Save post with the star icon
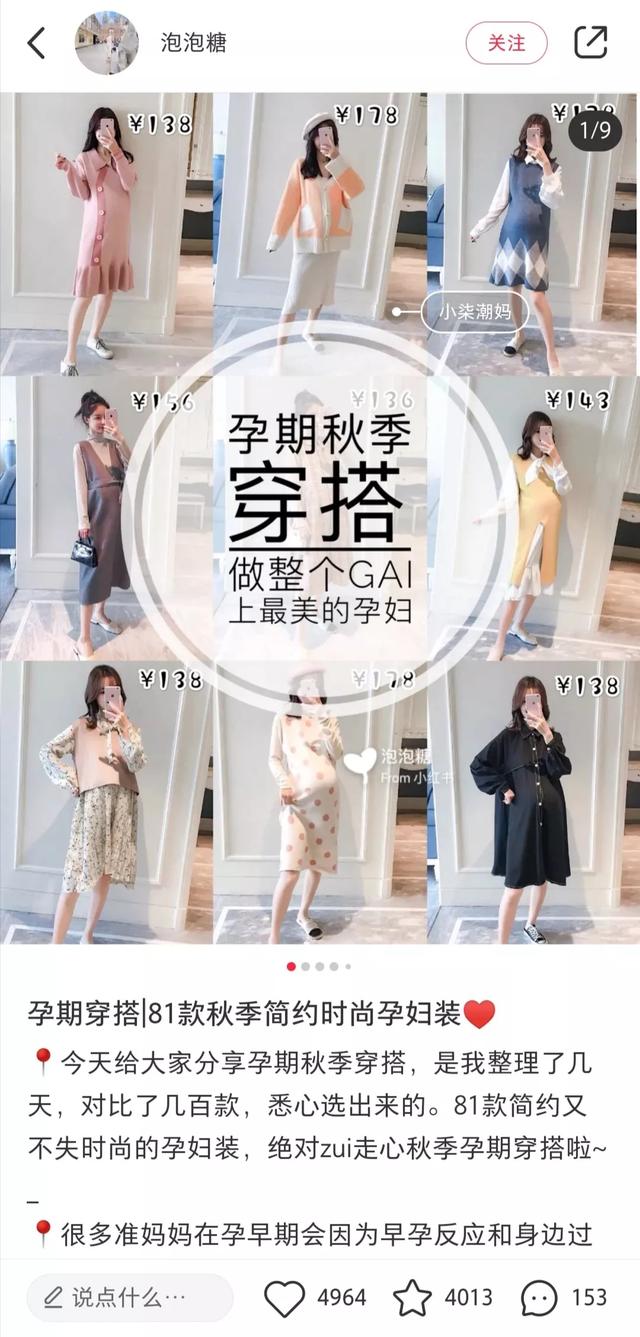This screenshot has height=1337, width=640. pos(412,1298)
